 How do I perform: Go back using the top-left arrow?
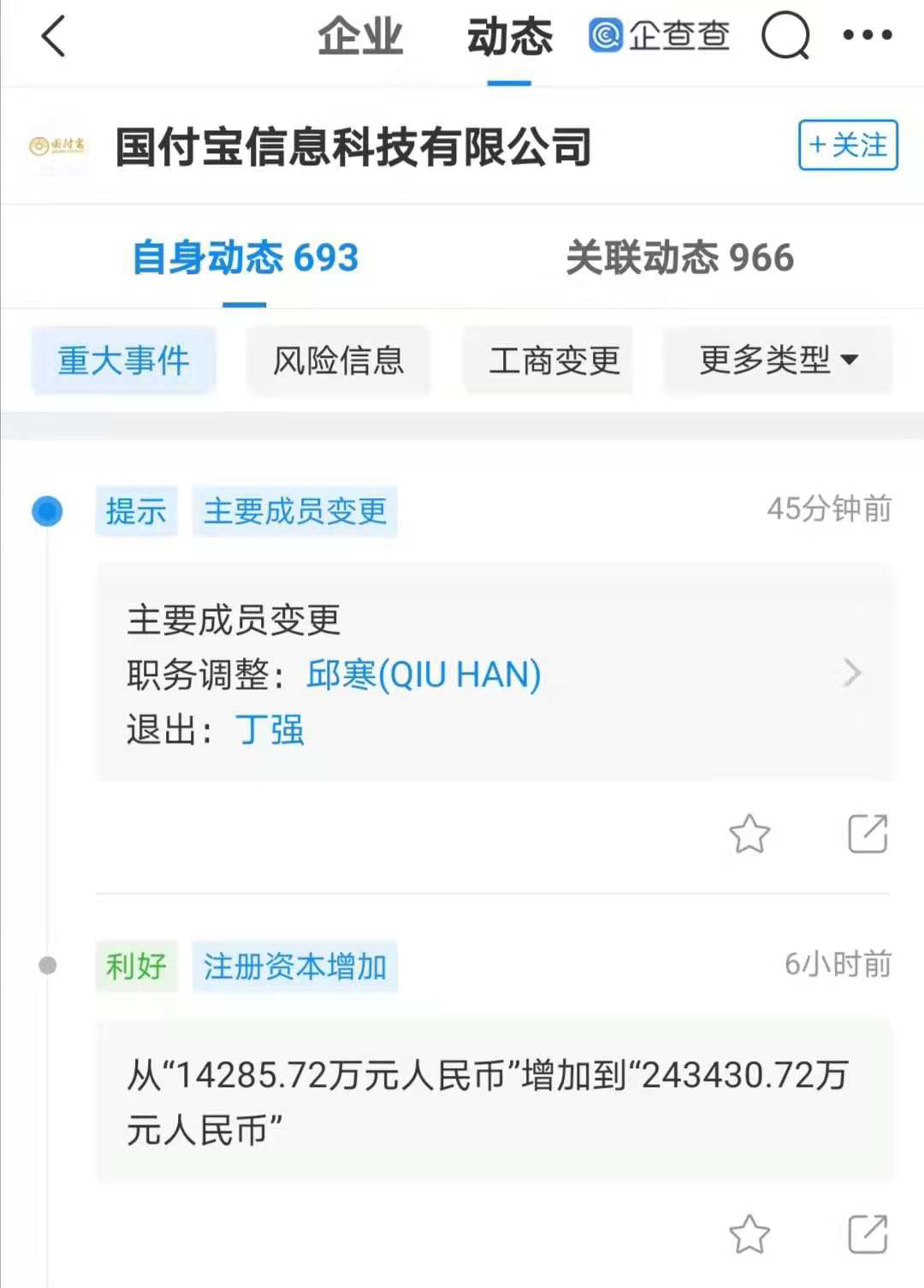point(53,38)
